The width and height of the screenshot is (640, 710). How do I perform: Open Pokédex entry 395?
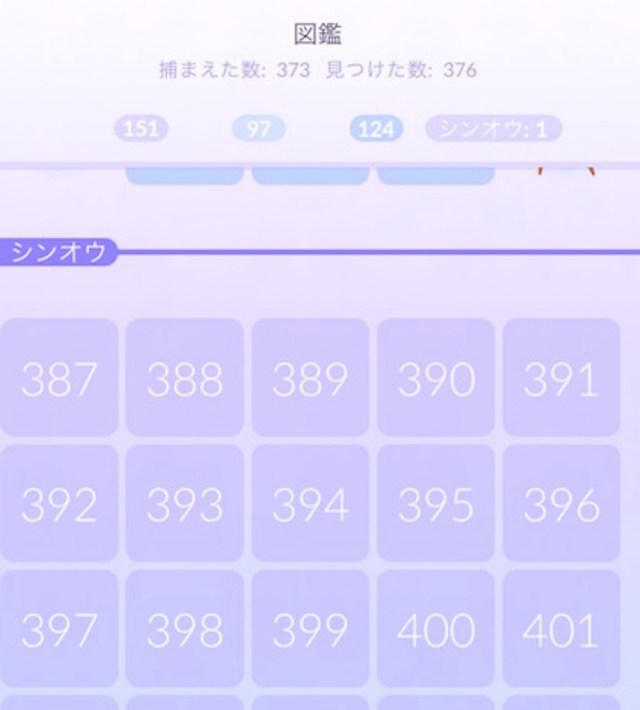436,505
